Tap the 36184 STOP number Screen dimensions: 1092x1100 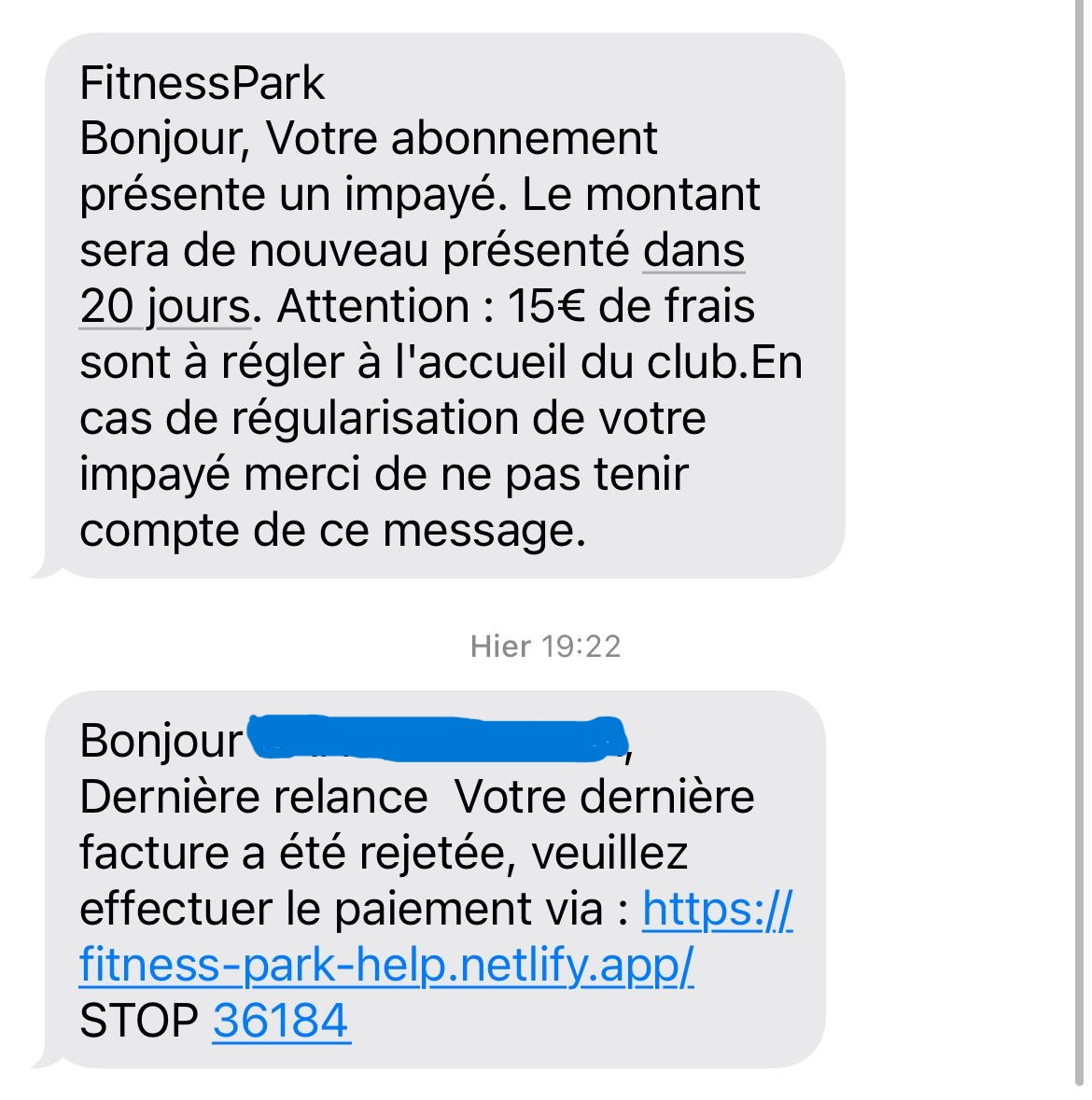[x=281, y=1020]
